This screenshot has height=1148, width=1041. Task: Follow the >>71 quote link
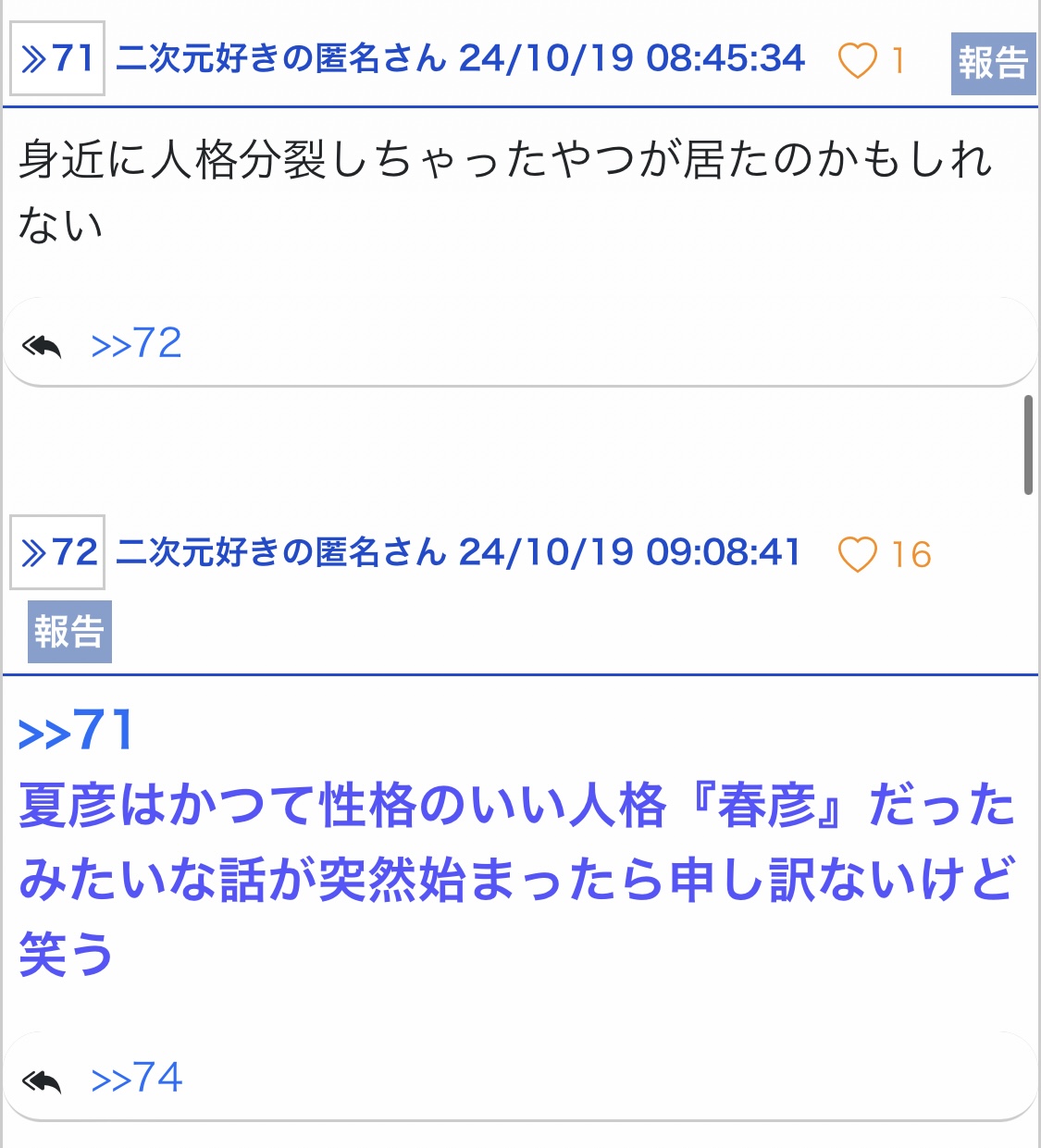pos(76,731)
